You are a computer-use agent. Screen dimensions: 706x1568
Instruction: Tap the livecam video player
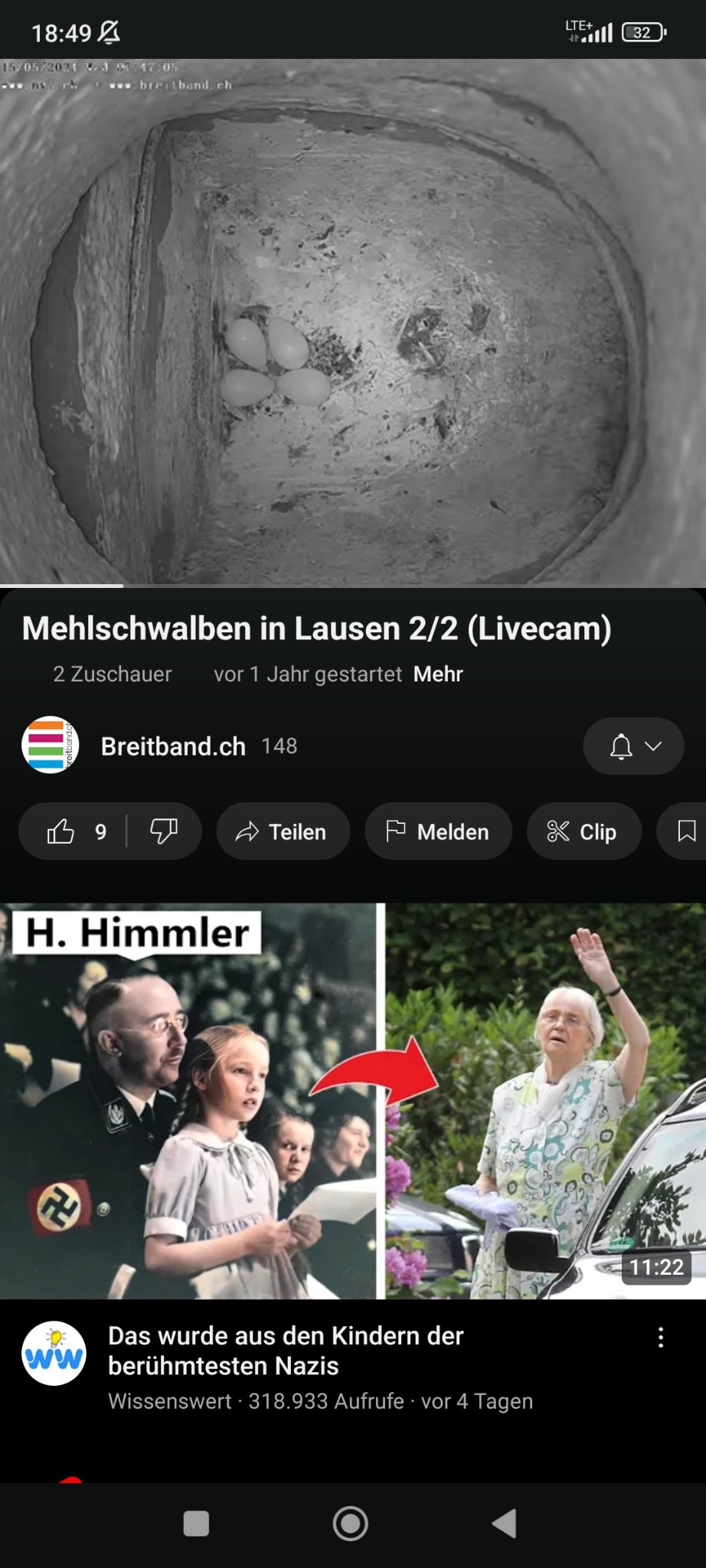point(353,322)
